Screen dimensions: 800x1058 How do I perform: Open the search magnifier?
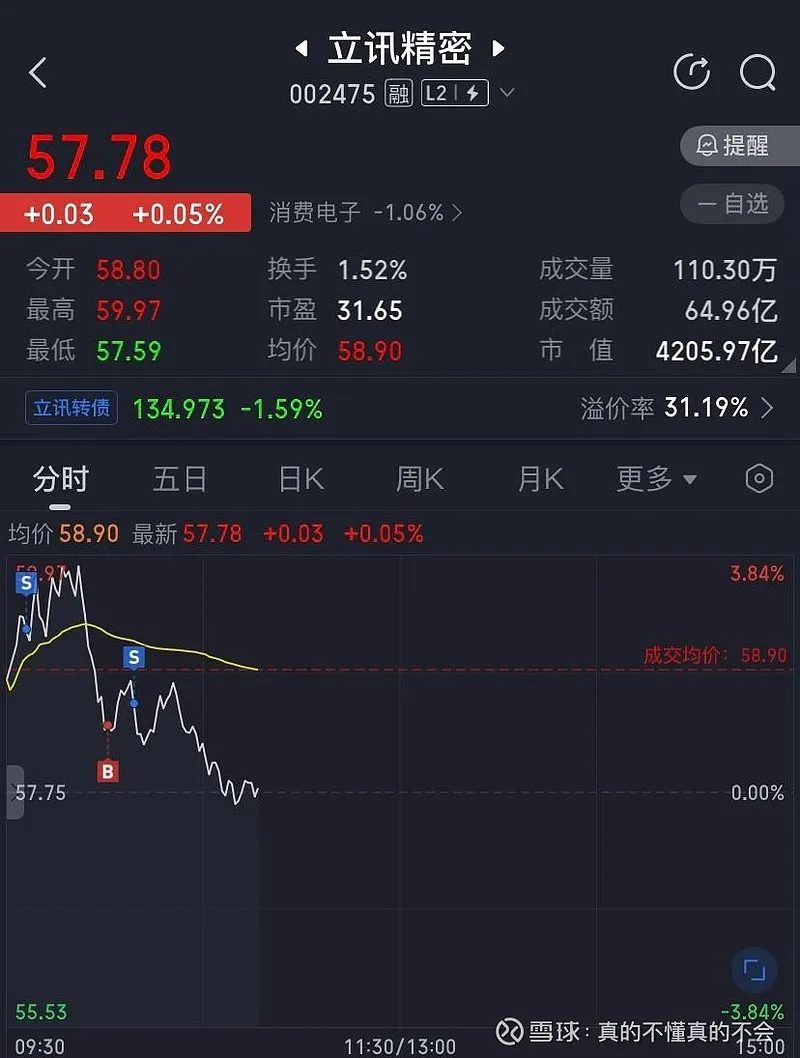click(x=757, y=72)
